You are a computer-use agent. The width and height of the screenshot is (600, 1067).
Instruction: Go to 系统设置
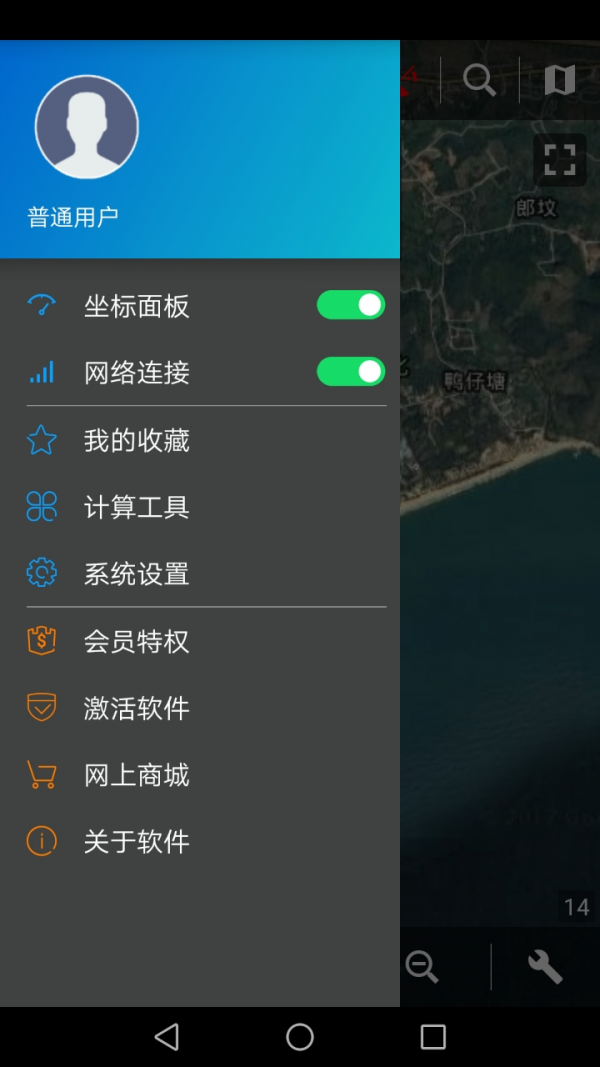click(x=137, y=574)
